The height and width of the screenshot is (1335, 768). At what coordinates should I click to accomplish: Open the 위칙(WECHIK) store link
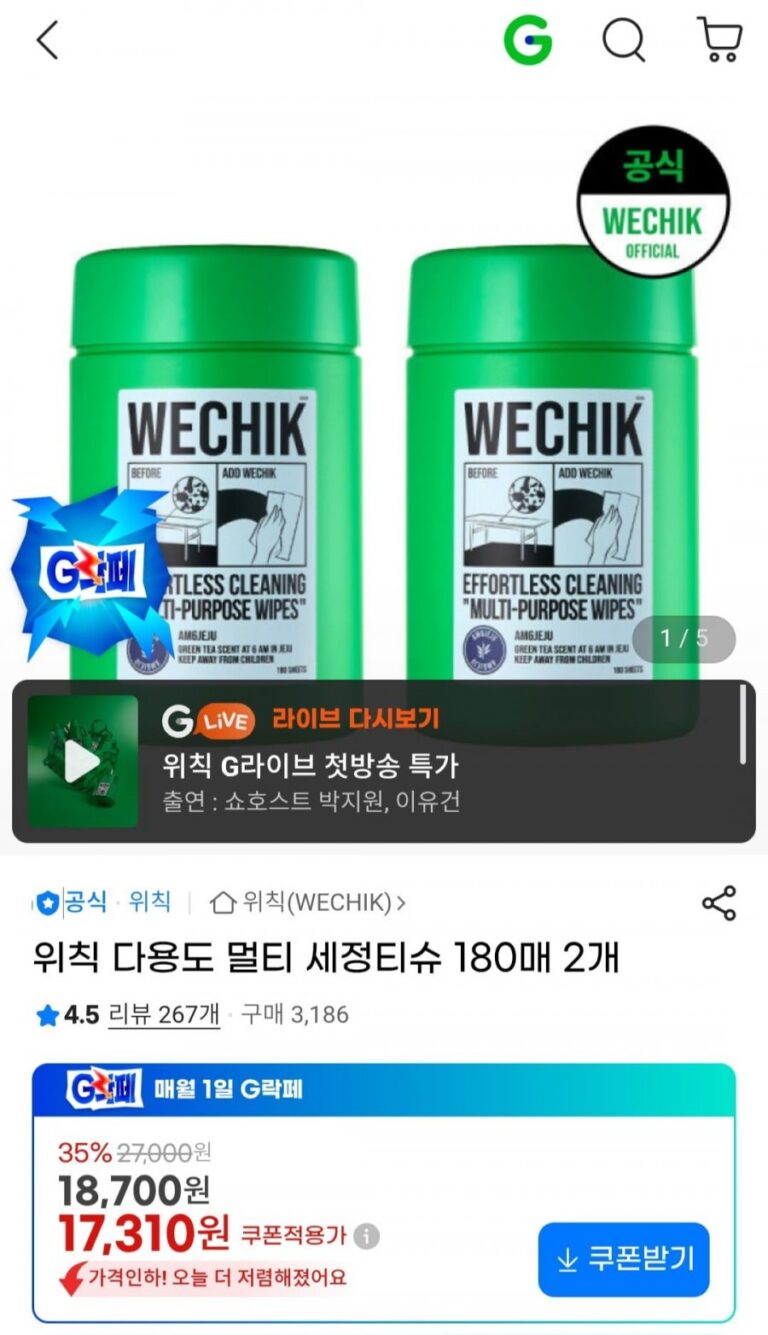[x=307, y=902]
